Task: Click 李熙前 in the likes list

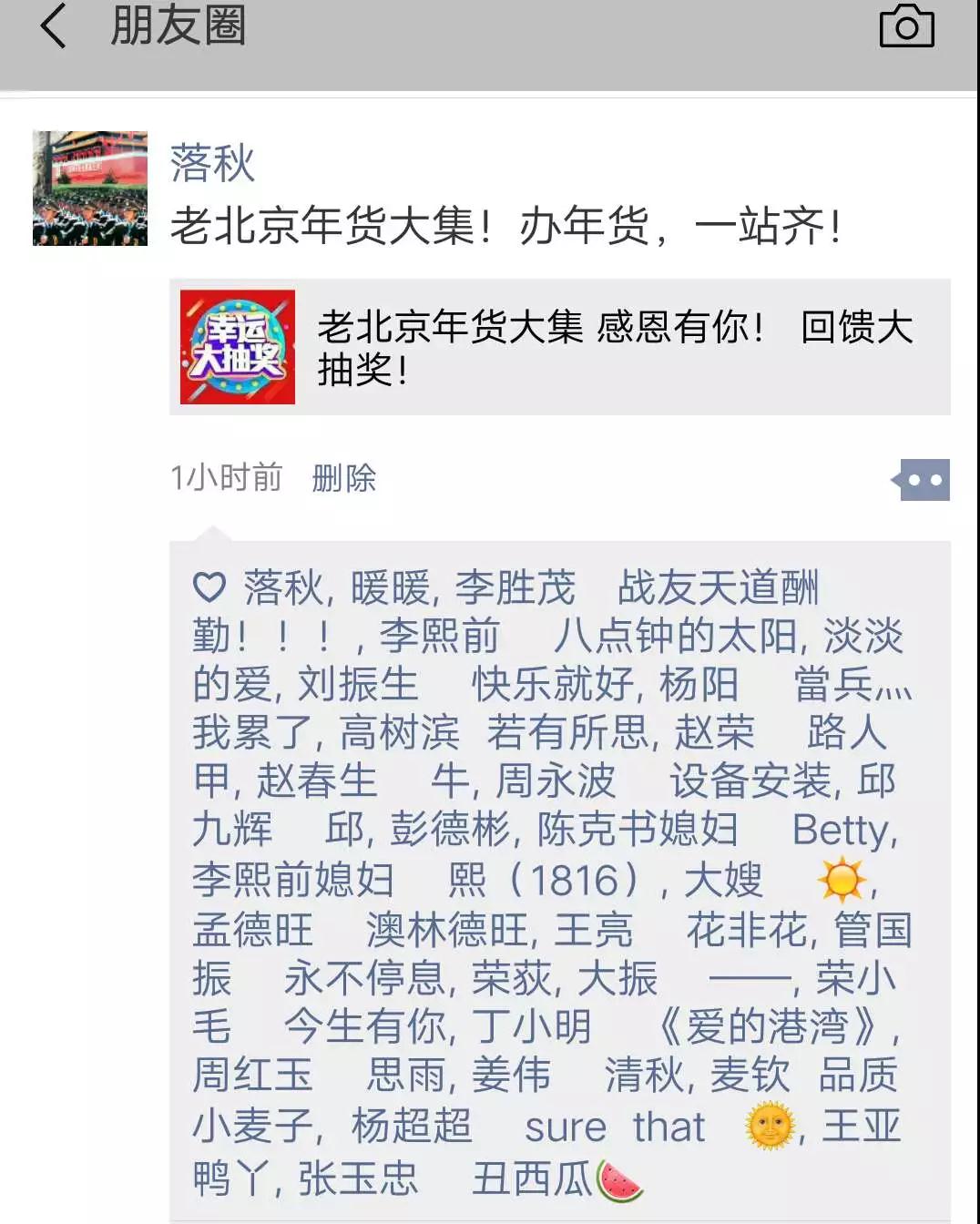Action: click(440, 636)
